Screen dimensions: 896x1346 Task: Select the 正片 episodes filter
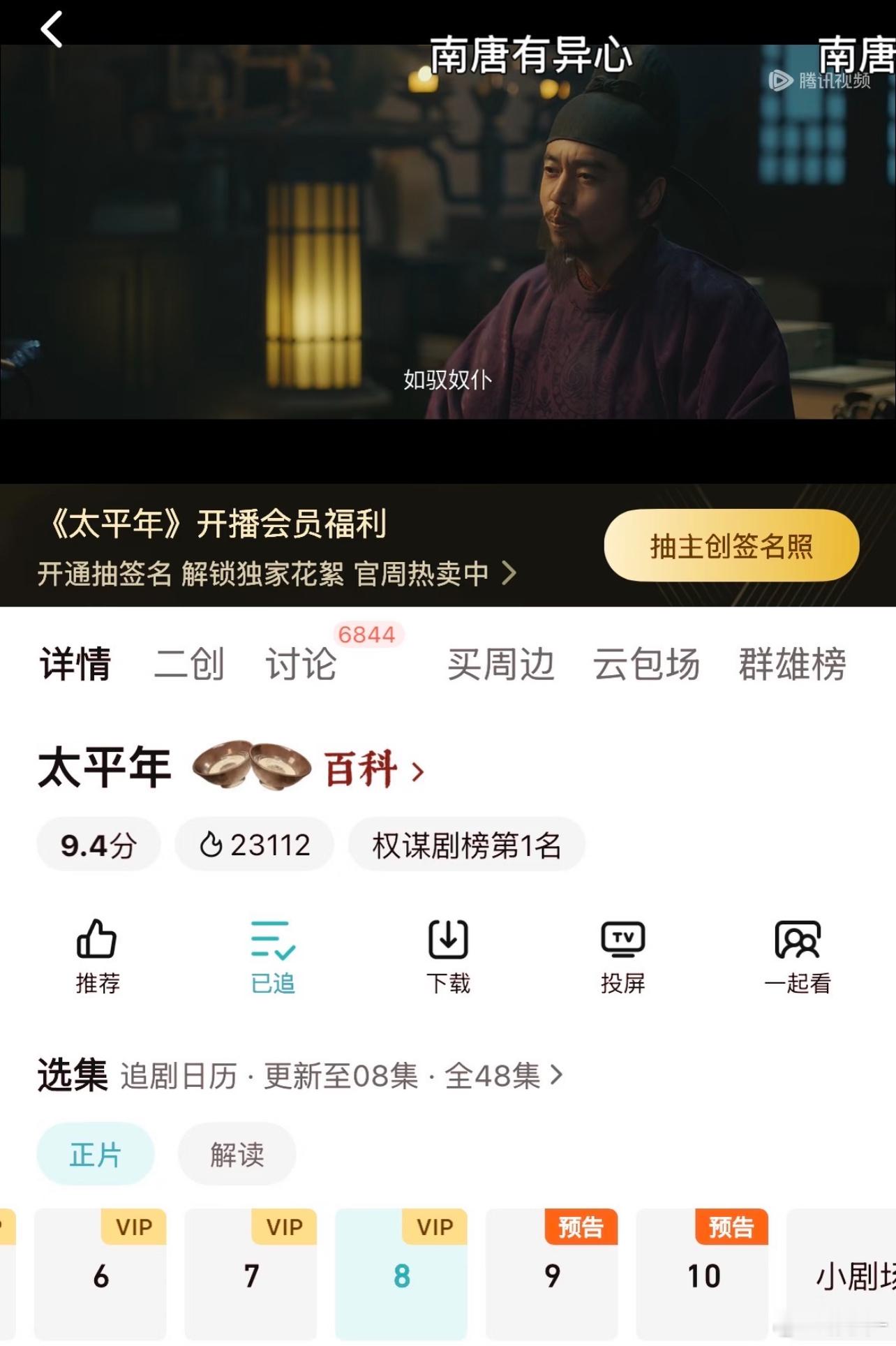(x=95, y=1155)
